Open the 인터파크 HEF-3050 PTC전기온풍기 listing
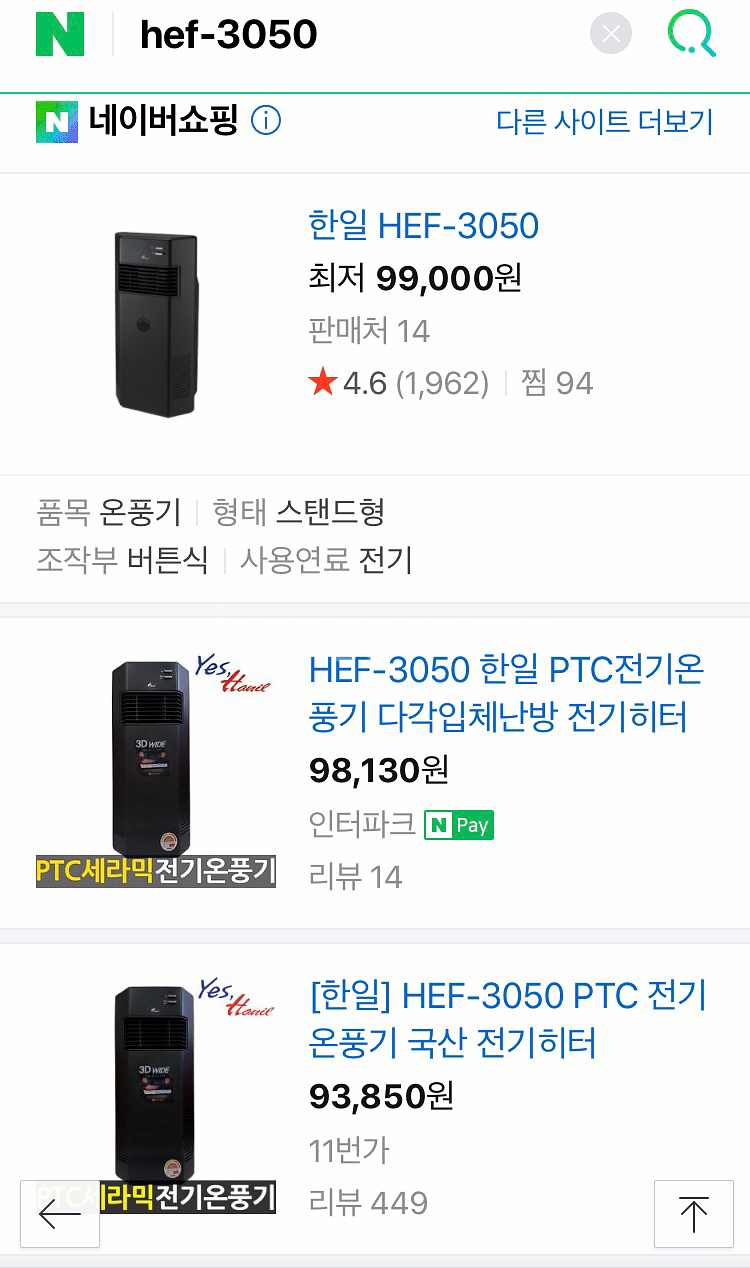This screenshot has height=1268, width=750. (x=507, y=692)
